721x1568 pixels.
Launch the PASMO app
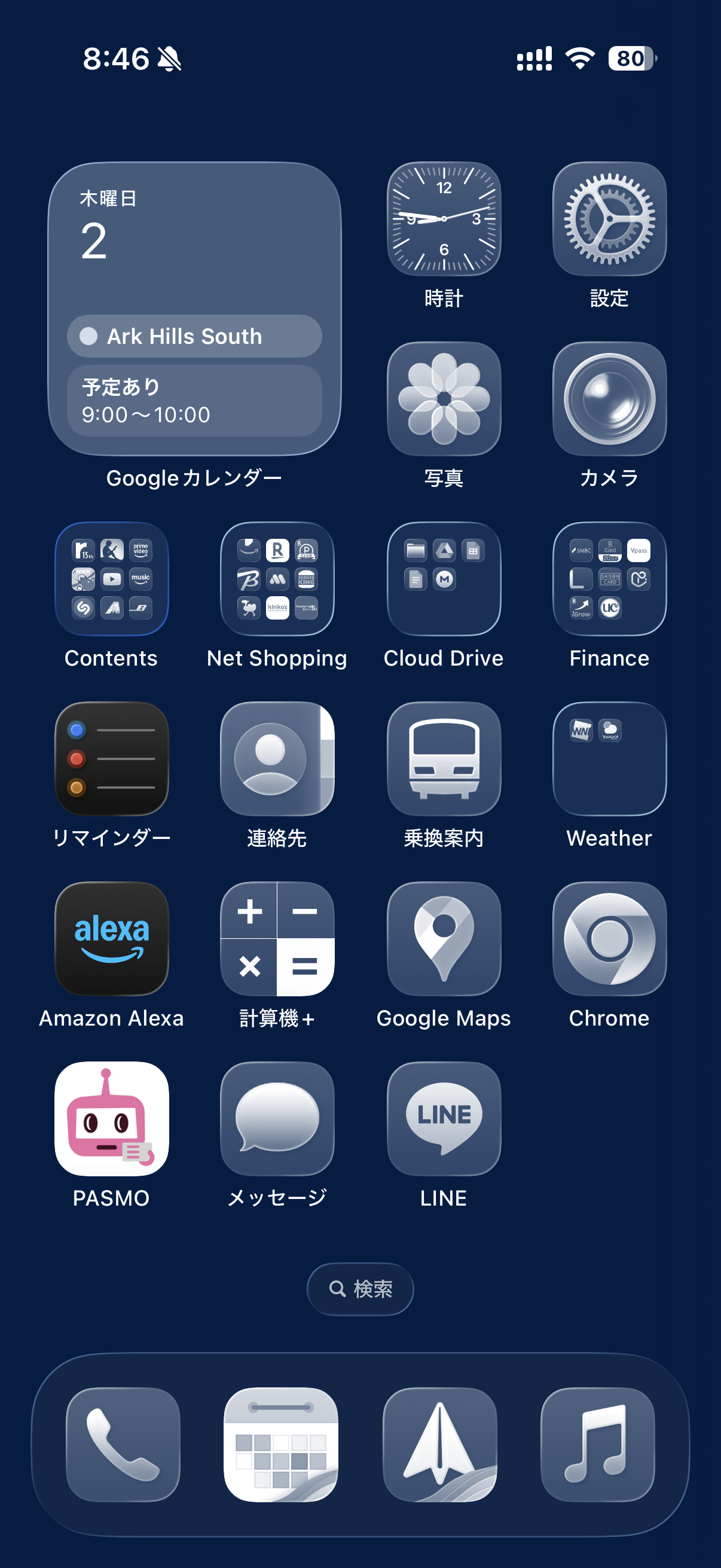coord(111,1119)
